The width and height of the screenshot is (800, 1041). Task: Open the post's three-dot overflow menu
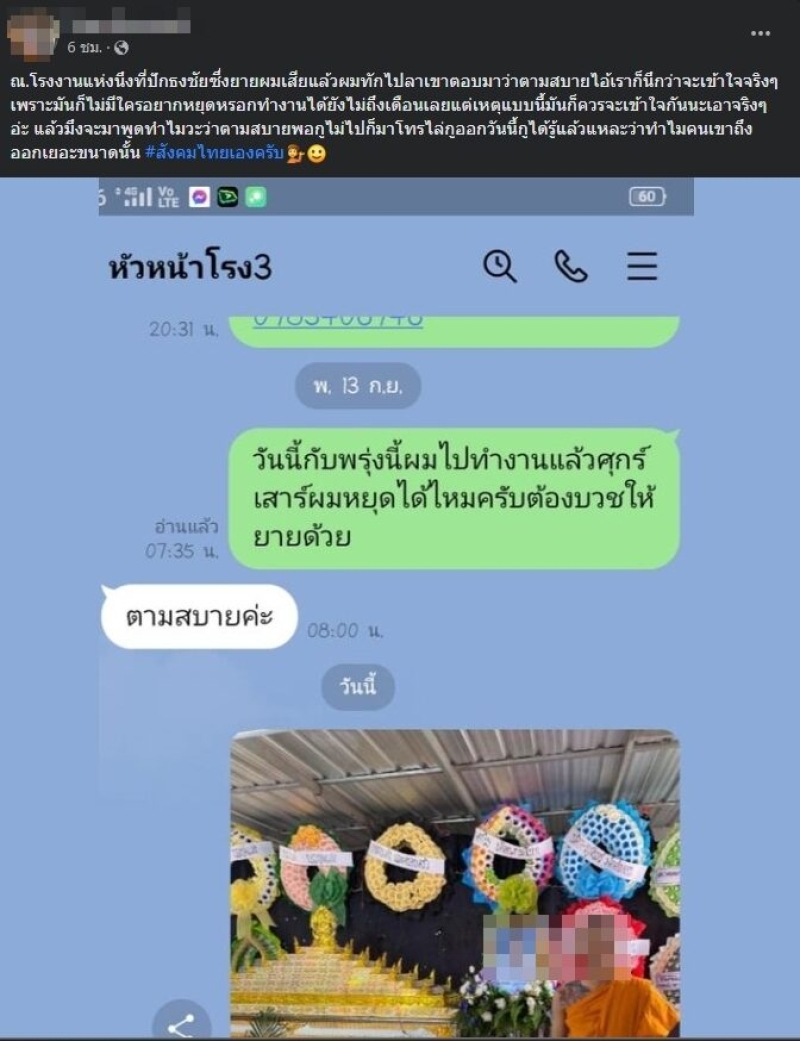[x=760, y=33]
